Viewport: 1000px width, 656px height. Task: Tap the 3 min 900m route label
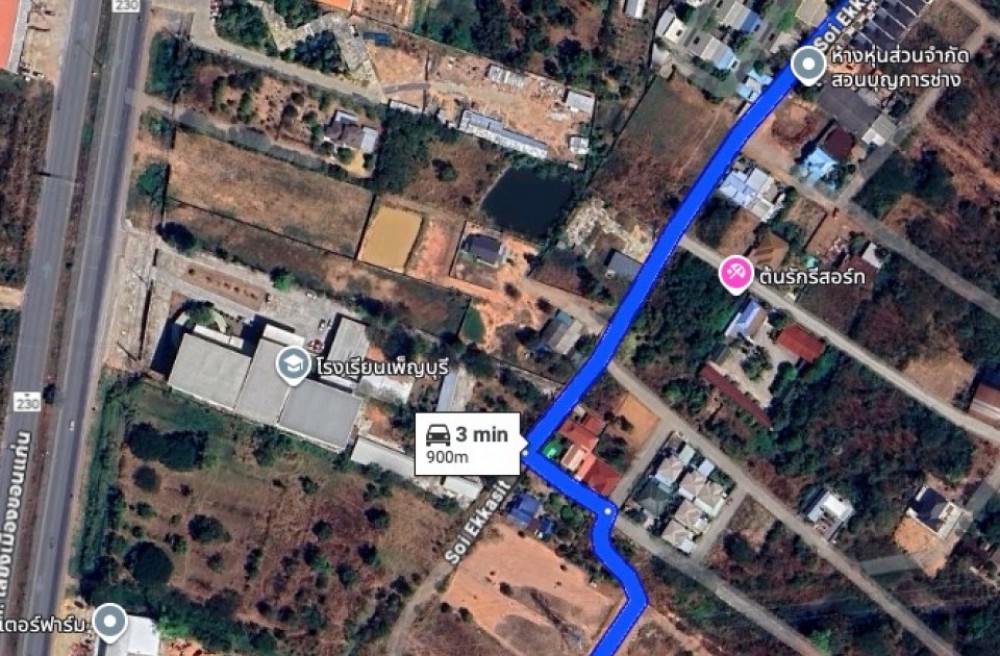tap(468, 443)
